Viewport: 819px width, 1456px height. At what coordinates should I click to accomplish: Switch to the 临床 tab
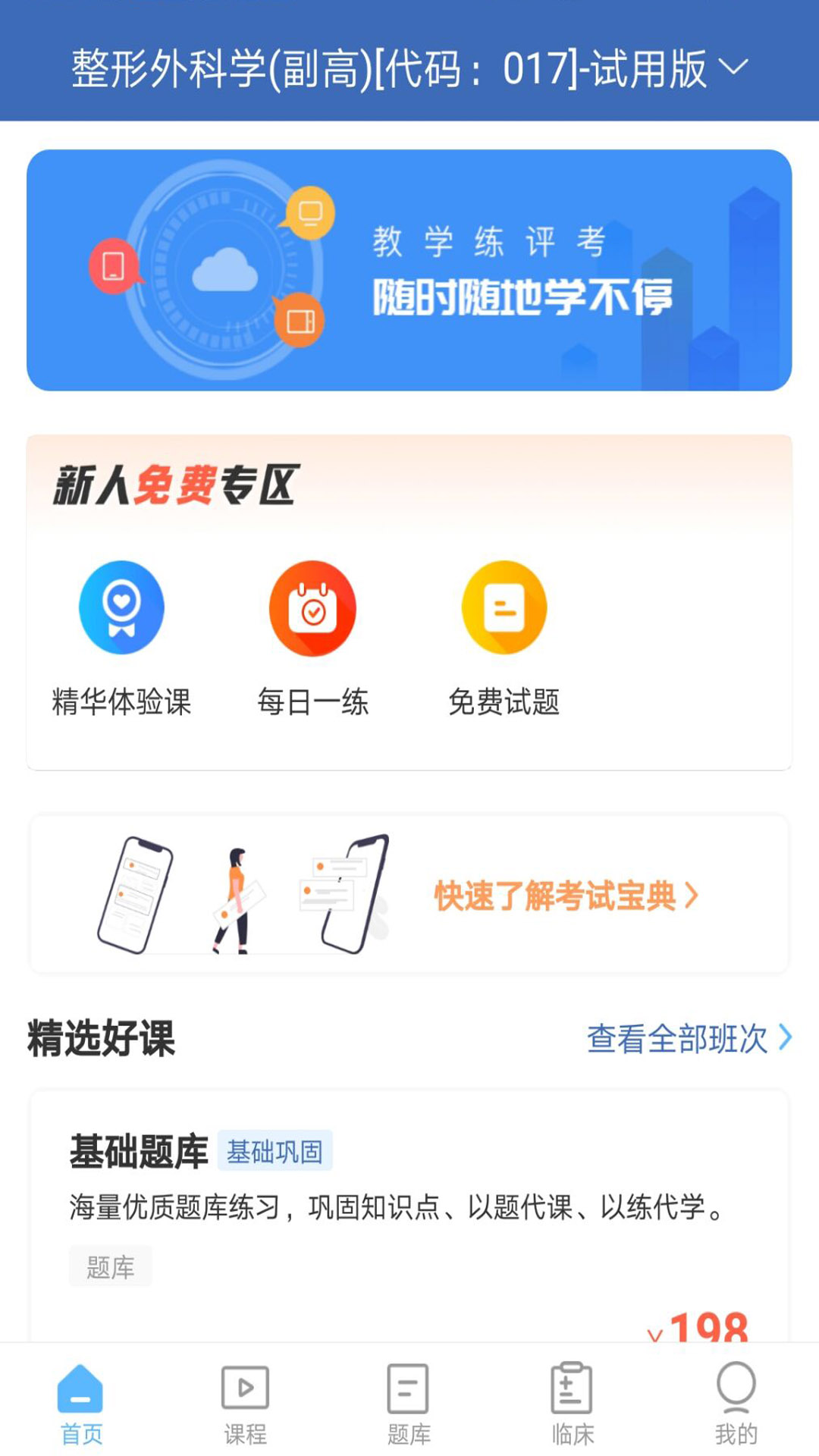(x=570, y=1407)
